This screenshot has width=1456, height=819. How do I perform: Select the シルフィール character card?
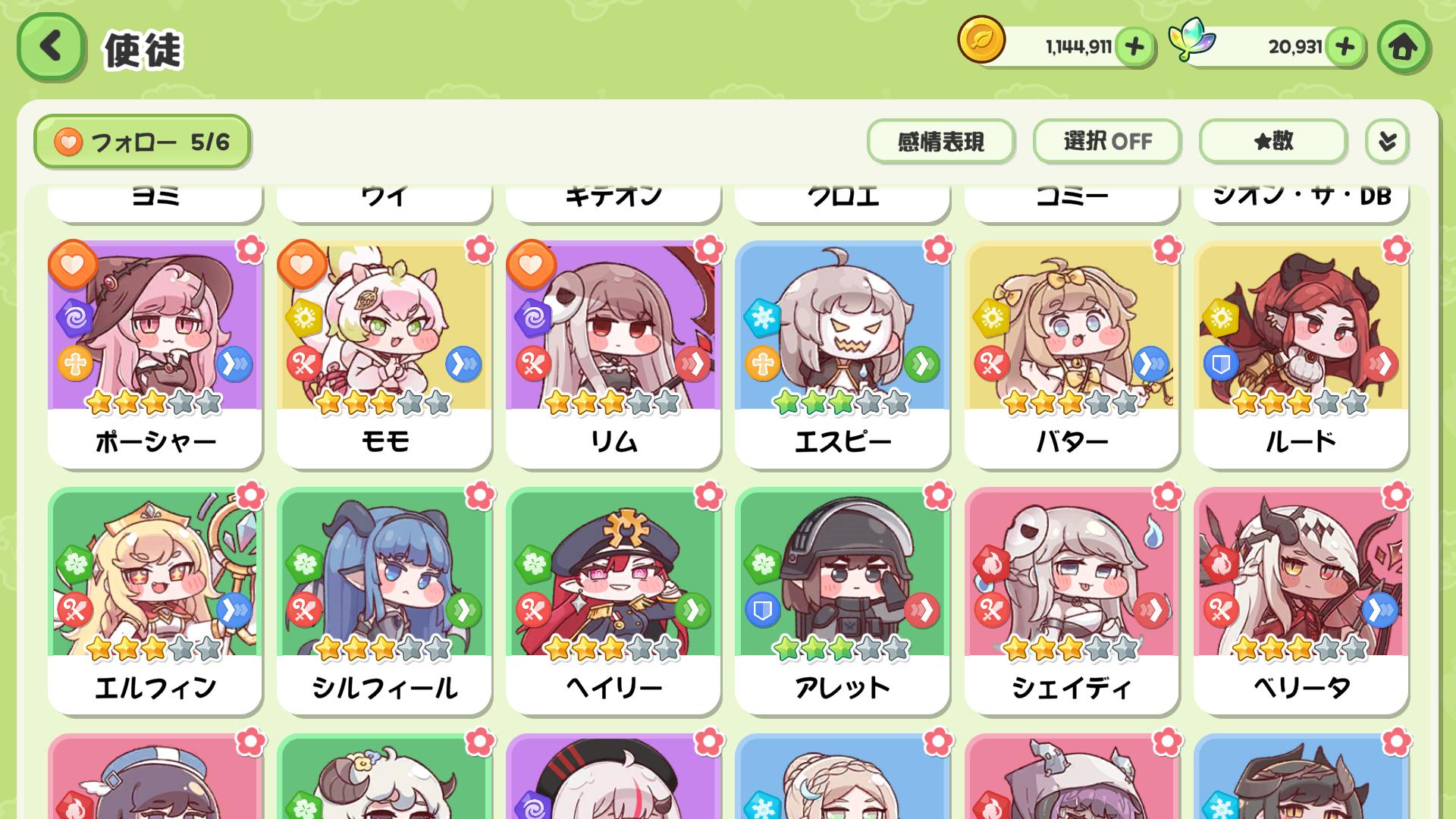pos(384,599)
